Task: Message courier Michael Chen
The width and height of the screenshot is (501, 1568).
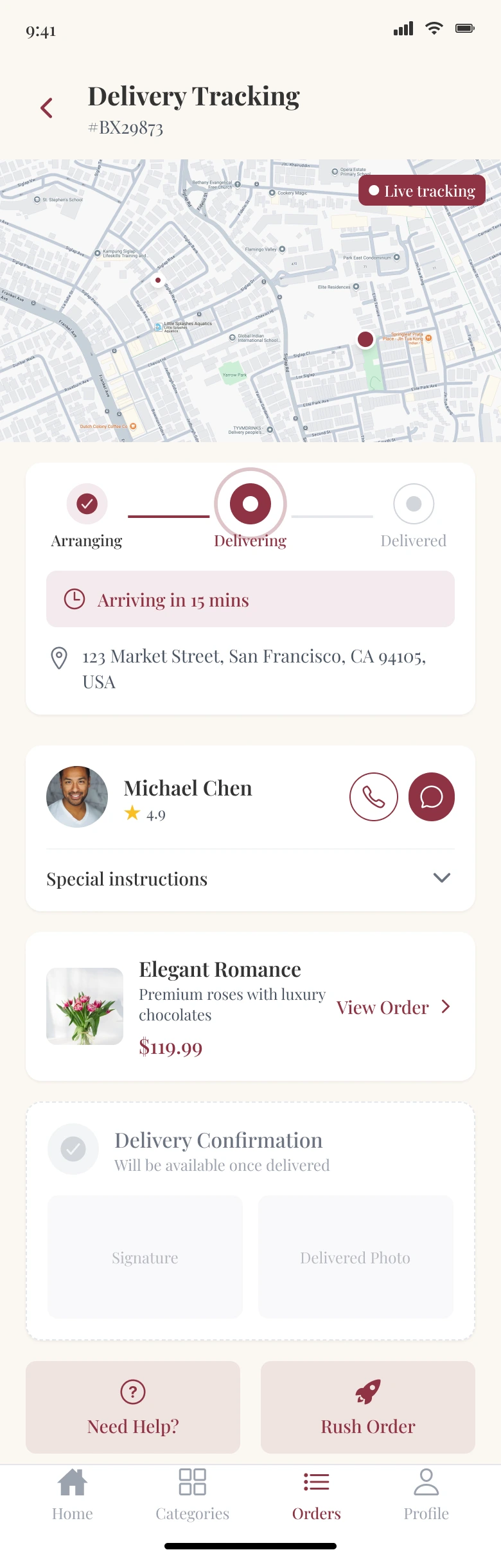Action: point(432,797)
